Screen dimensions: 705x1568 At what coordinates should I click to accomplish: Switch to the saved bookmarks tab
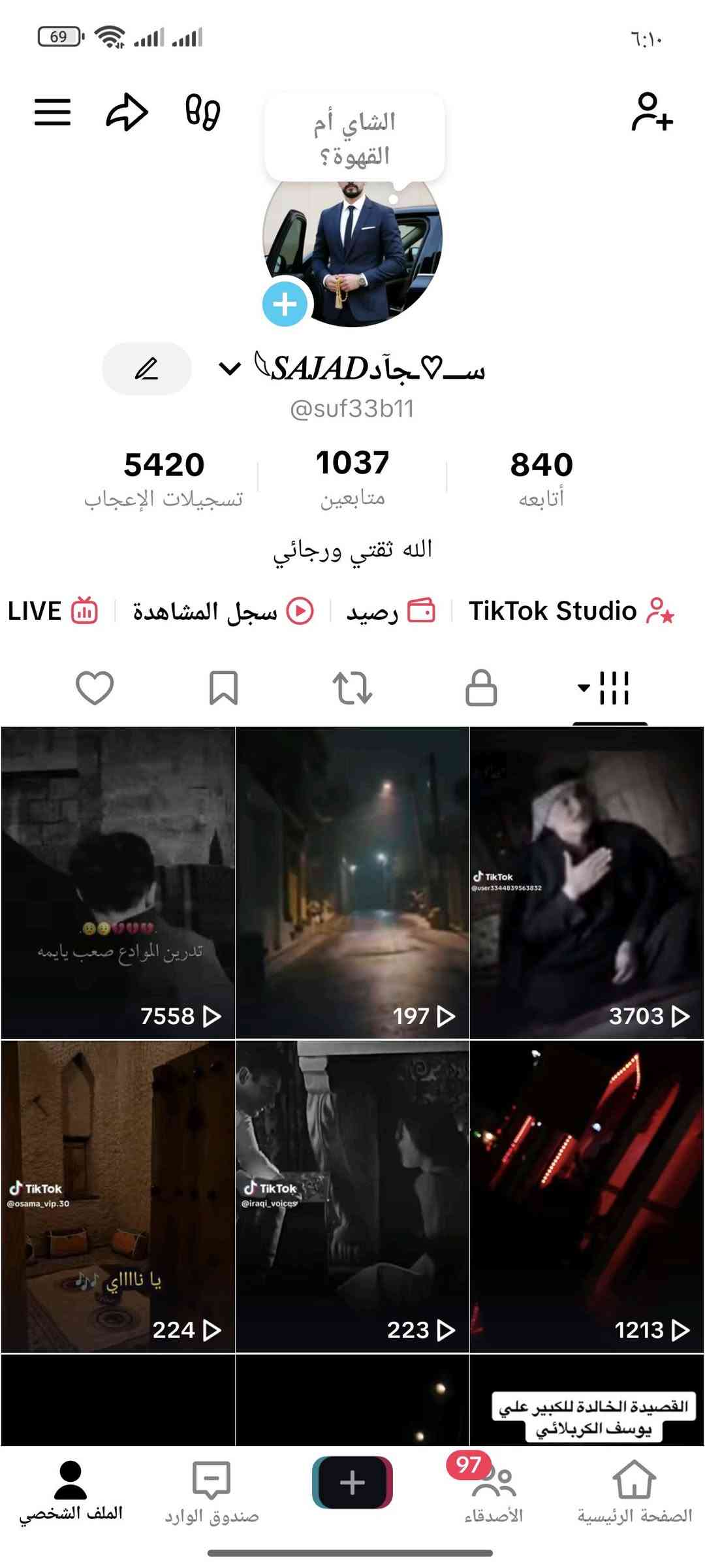223,688
